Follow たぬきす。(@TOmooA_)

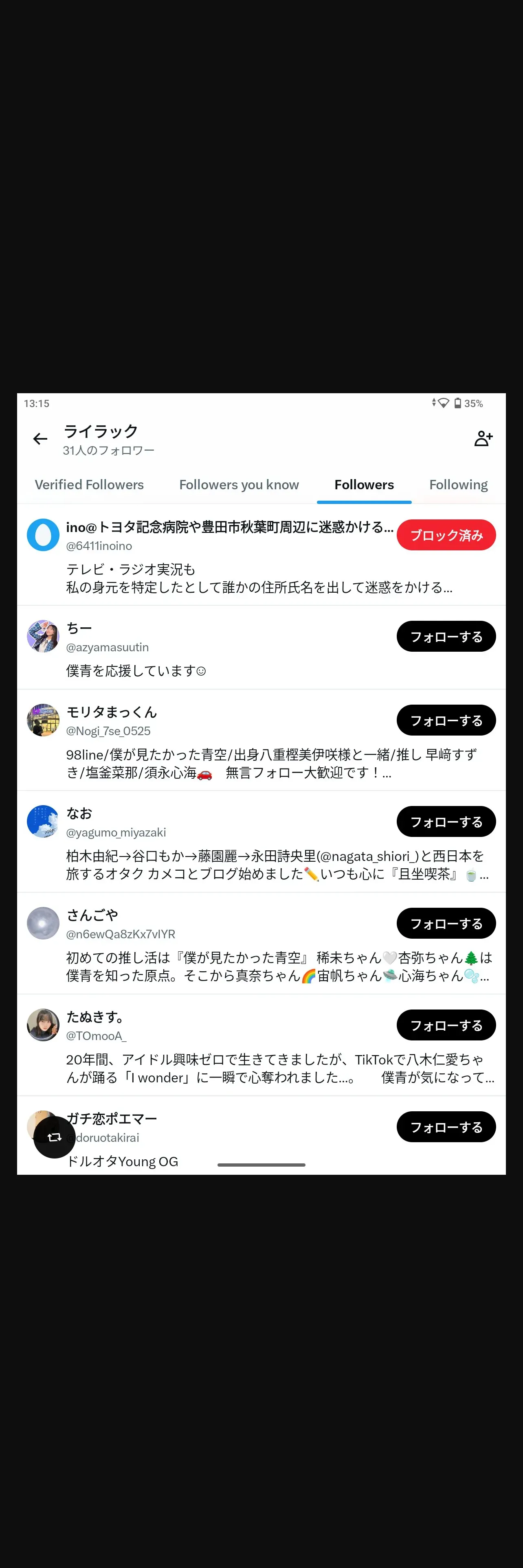point(446,1025)
